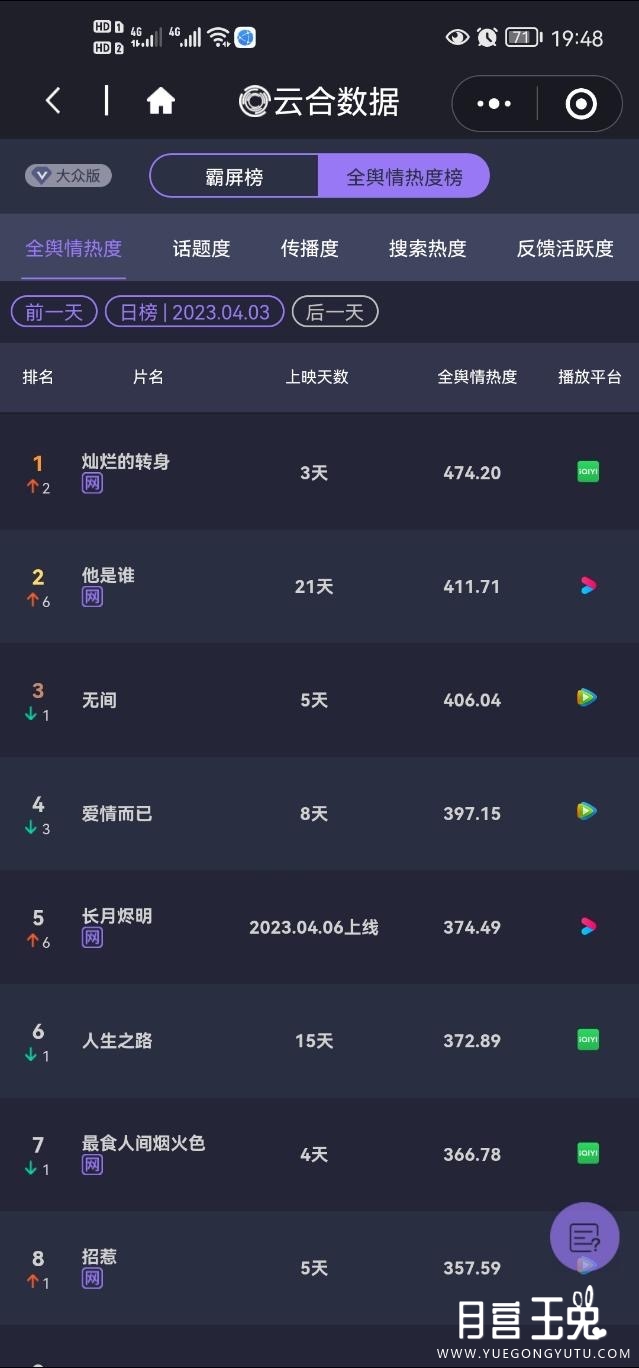Open the 传播度 tab
Viewport: 639px width, 1368px height.
309,249
